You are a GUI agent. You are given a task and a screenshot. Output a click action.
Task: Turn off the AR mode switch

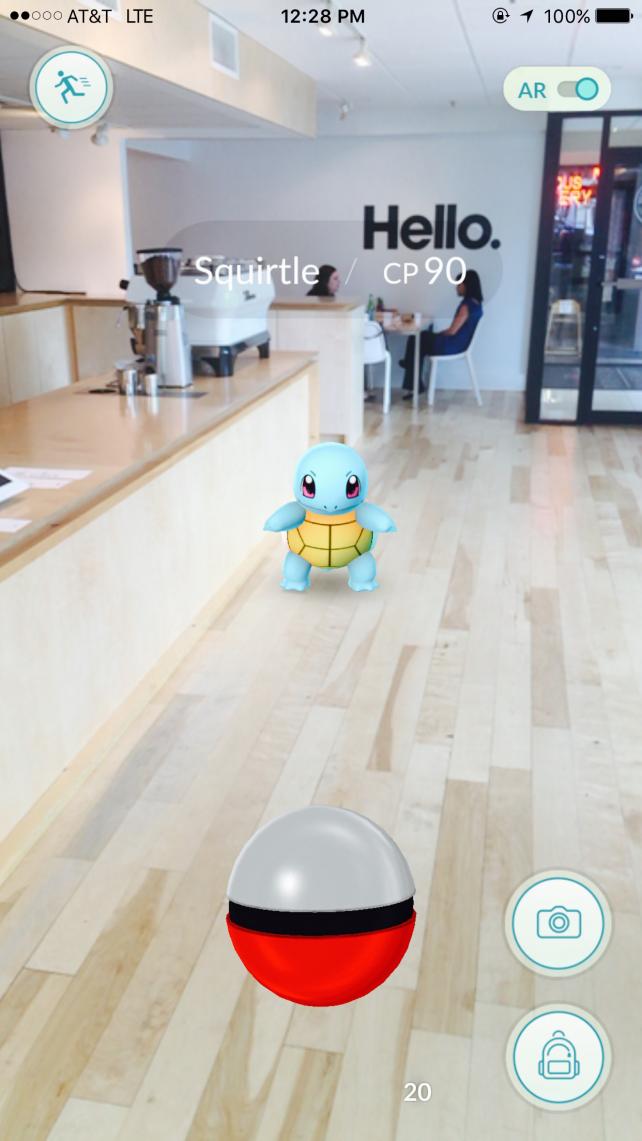577,90
